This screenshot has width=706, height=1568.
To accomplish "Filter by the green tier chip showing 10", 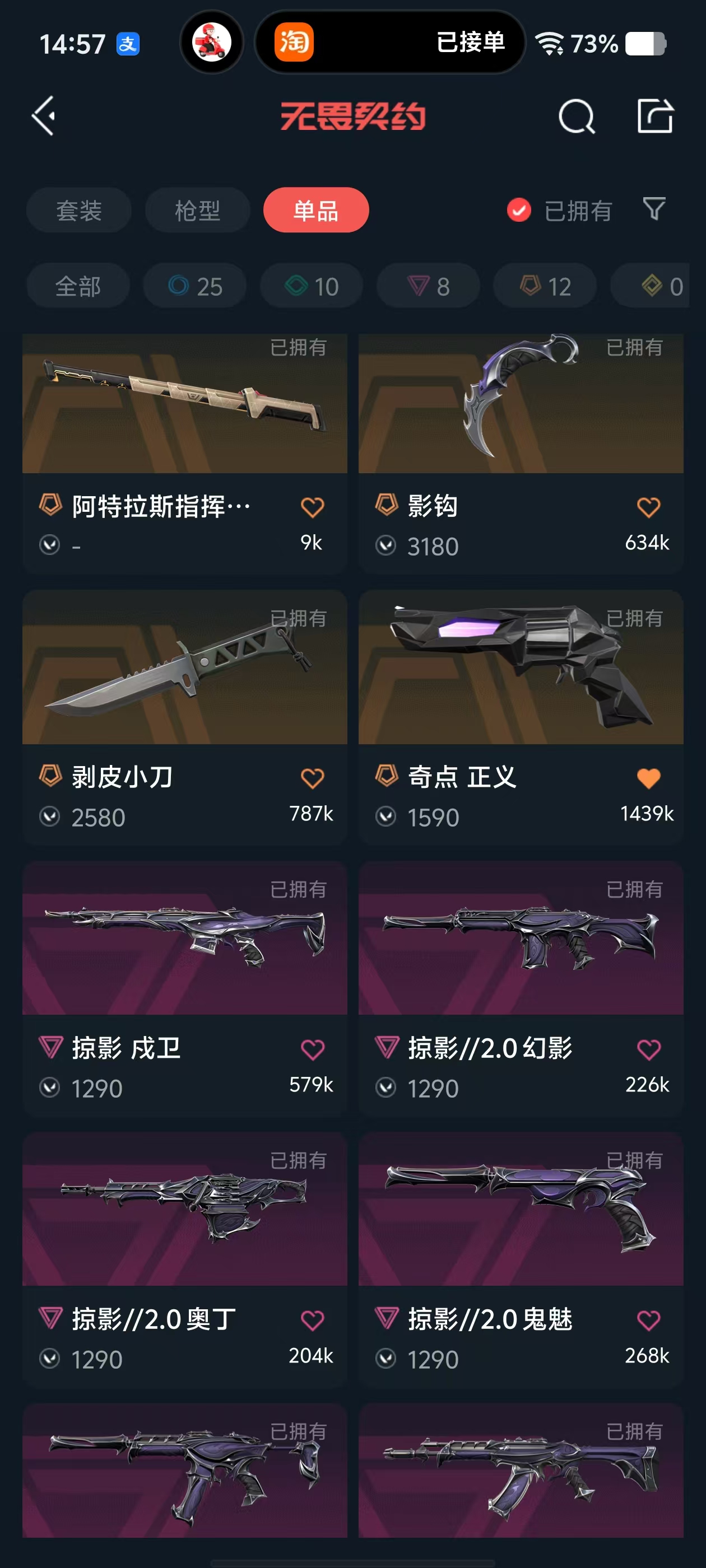I will point(312,286).
